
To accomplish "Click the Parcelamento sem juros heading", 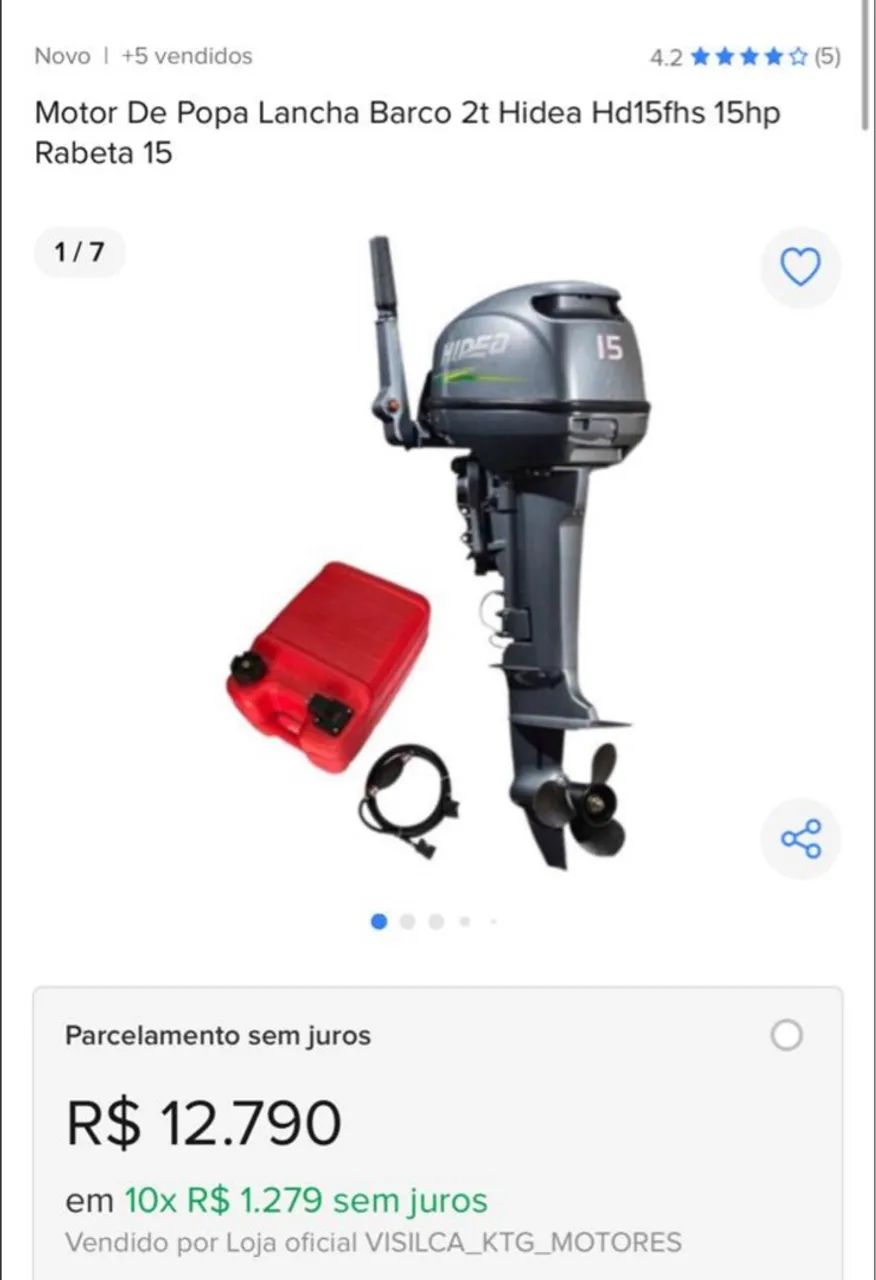I will (x=218, y=1036).
